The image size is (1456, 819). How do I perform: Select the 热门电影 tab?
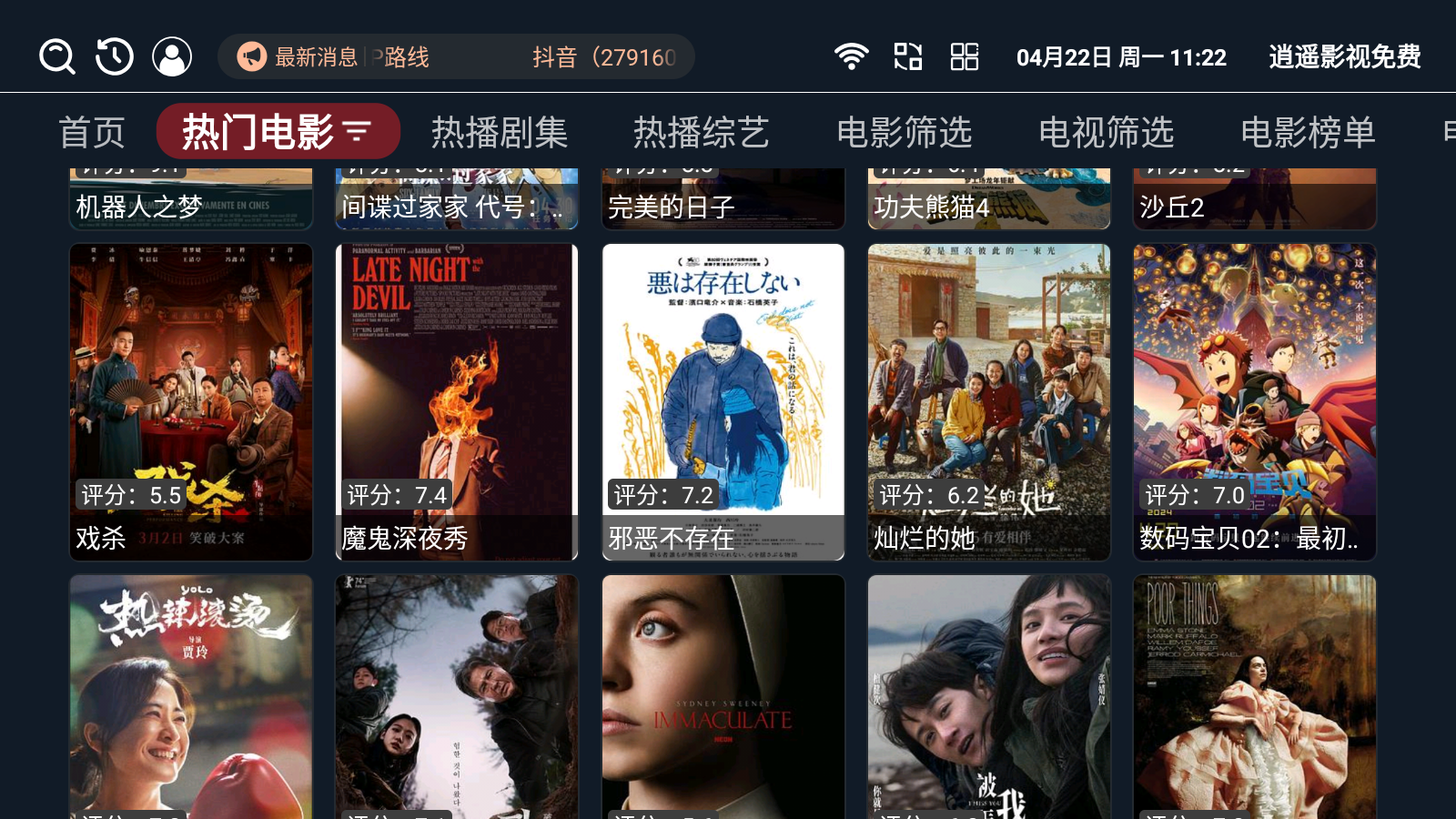pos(278,132)
